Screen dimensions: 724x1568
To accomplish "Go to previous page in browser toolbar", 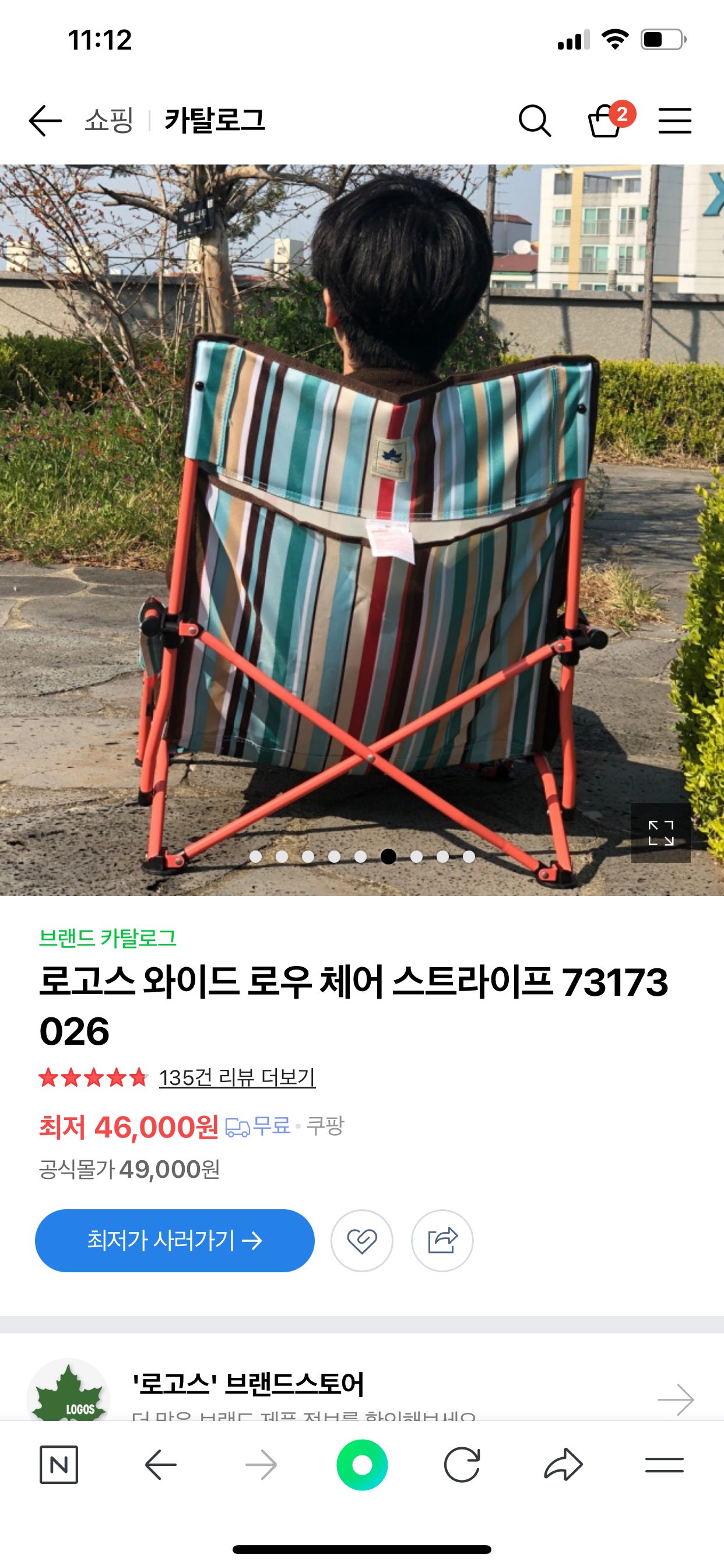I will (x=161, y=1465).
